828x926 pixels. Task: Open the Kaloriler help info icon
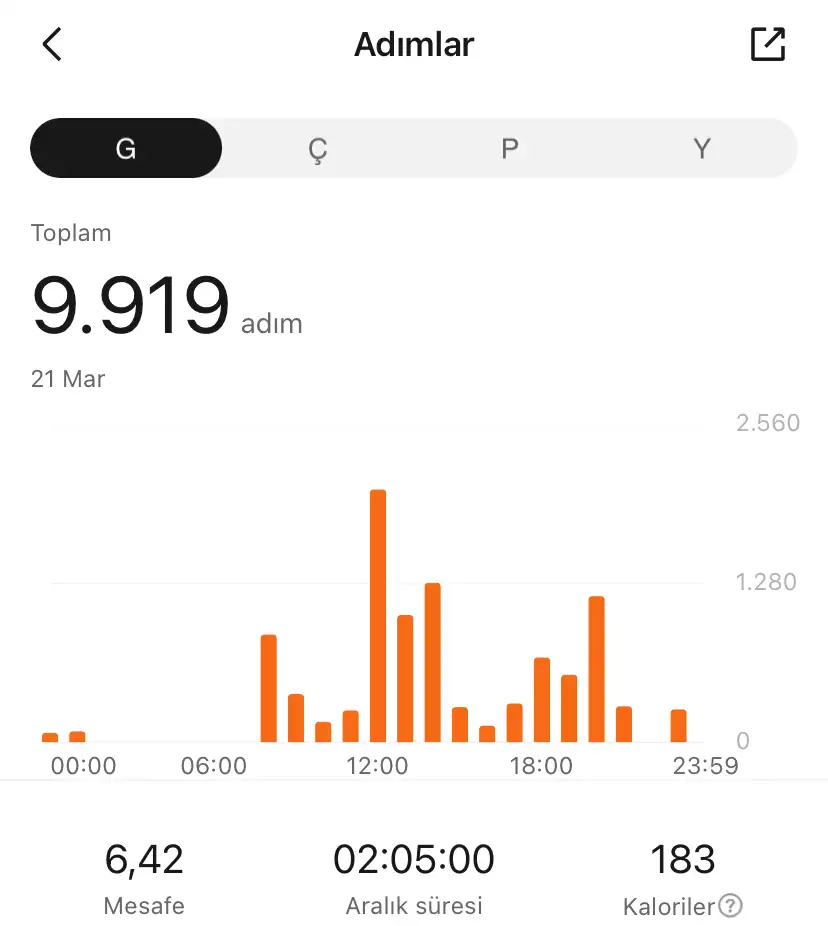[731, 906]
